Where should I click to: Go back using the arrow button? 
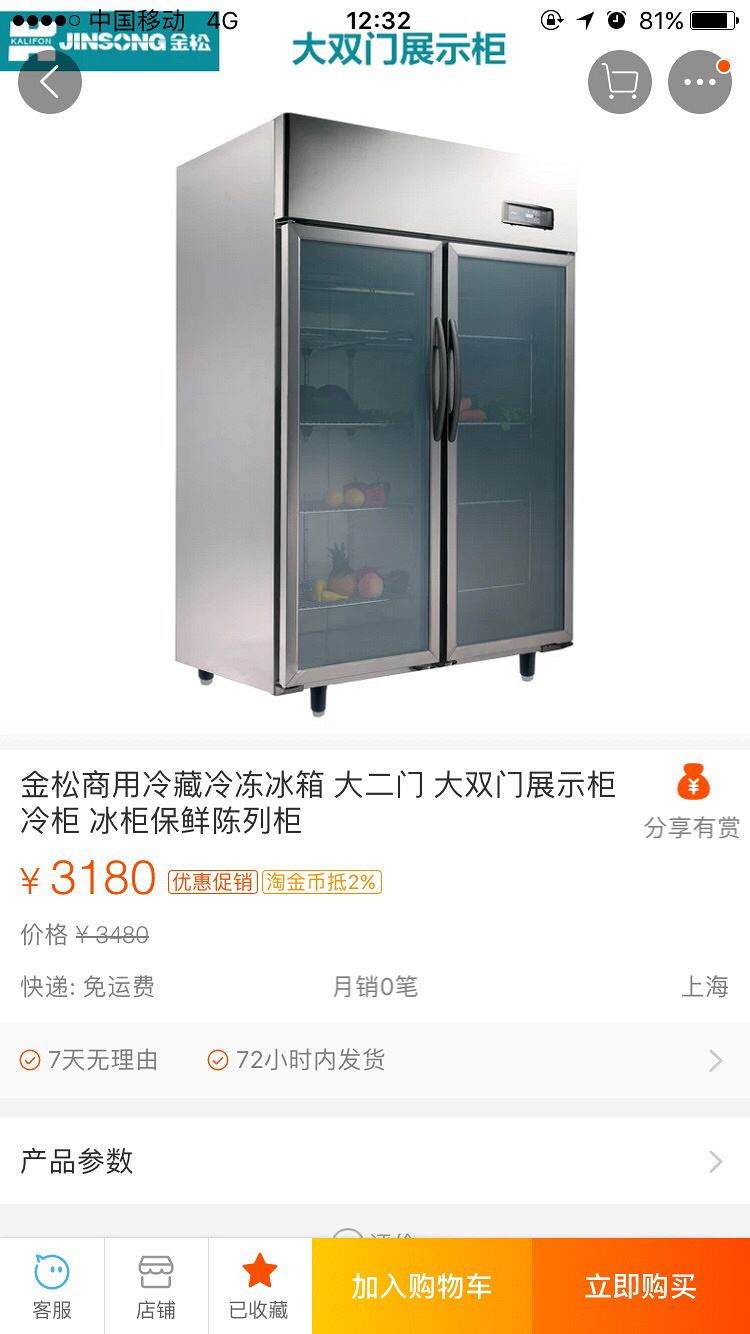50,82
